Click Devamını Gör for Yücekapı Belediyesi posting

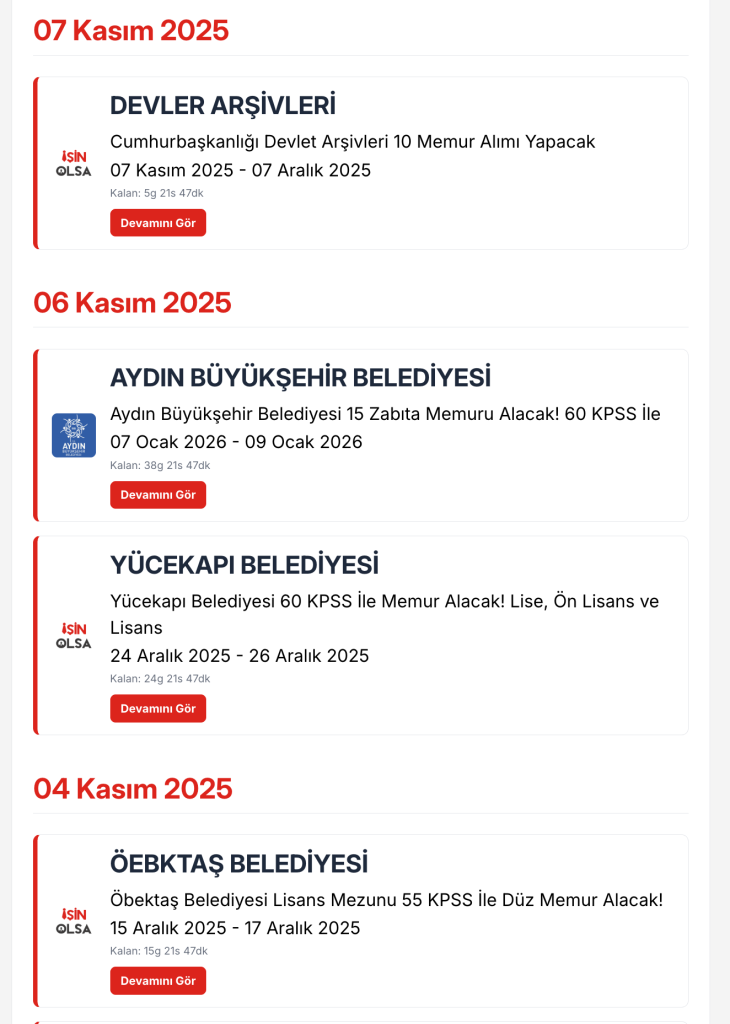click(158, 708)
